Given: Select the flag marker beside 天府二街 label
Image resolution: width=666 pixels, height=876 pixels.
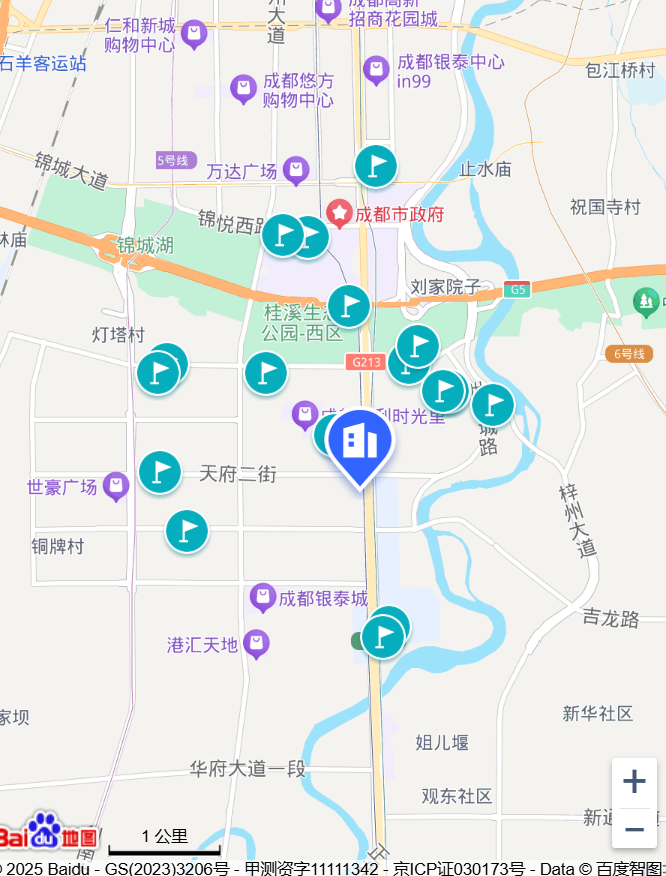Looking at the screenshot, I should pos(160,472).
